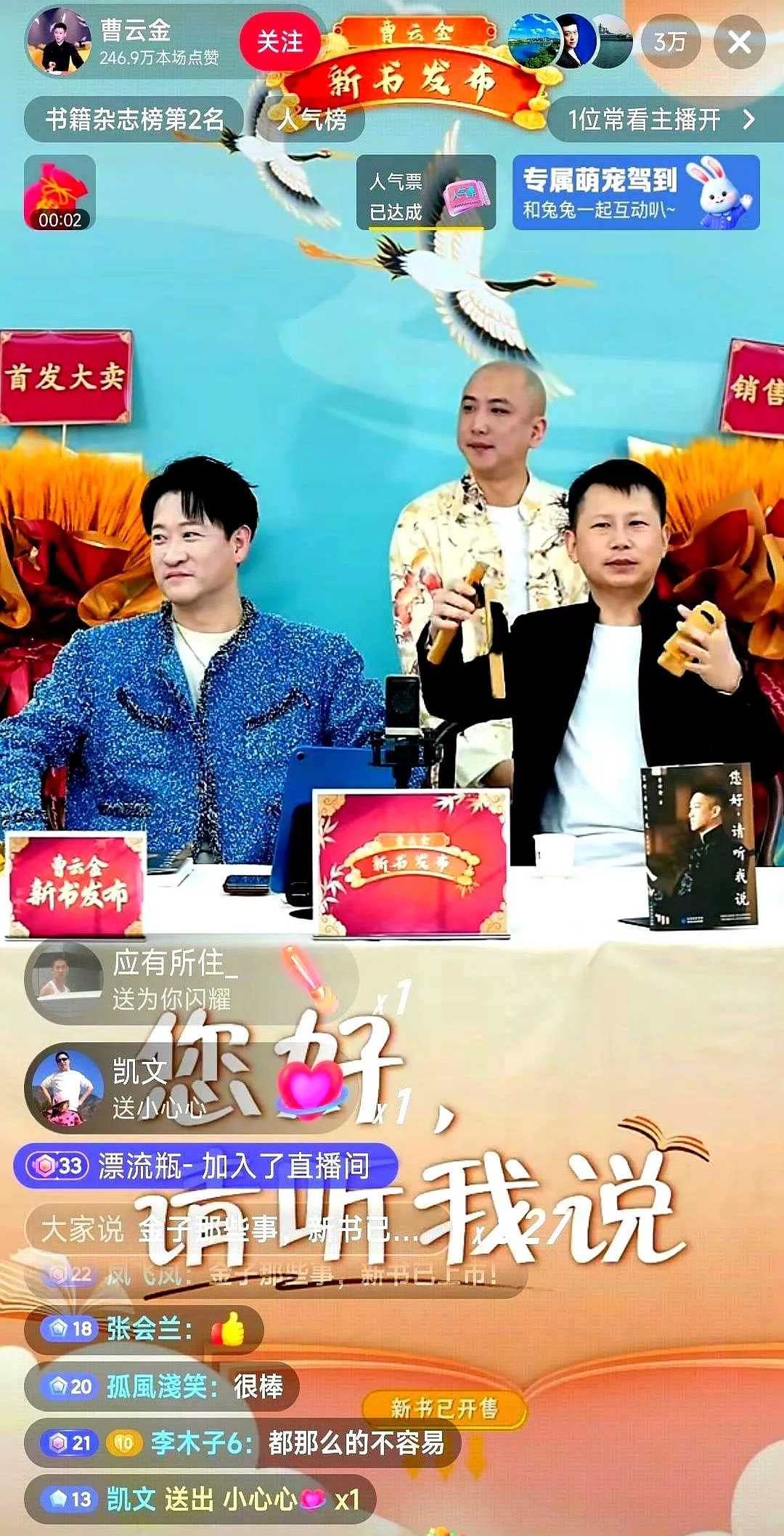Open 书籍杂志榜第2名 ranking
784x1536 pixels.
pyautogui.click(x=134, y=120)
